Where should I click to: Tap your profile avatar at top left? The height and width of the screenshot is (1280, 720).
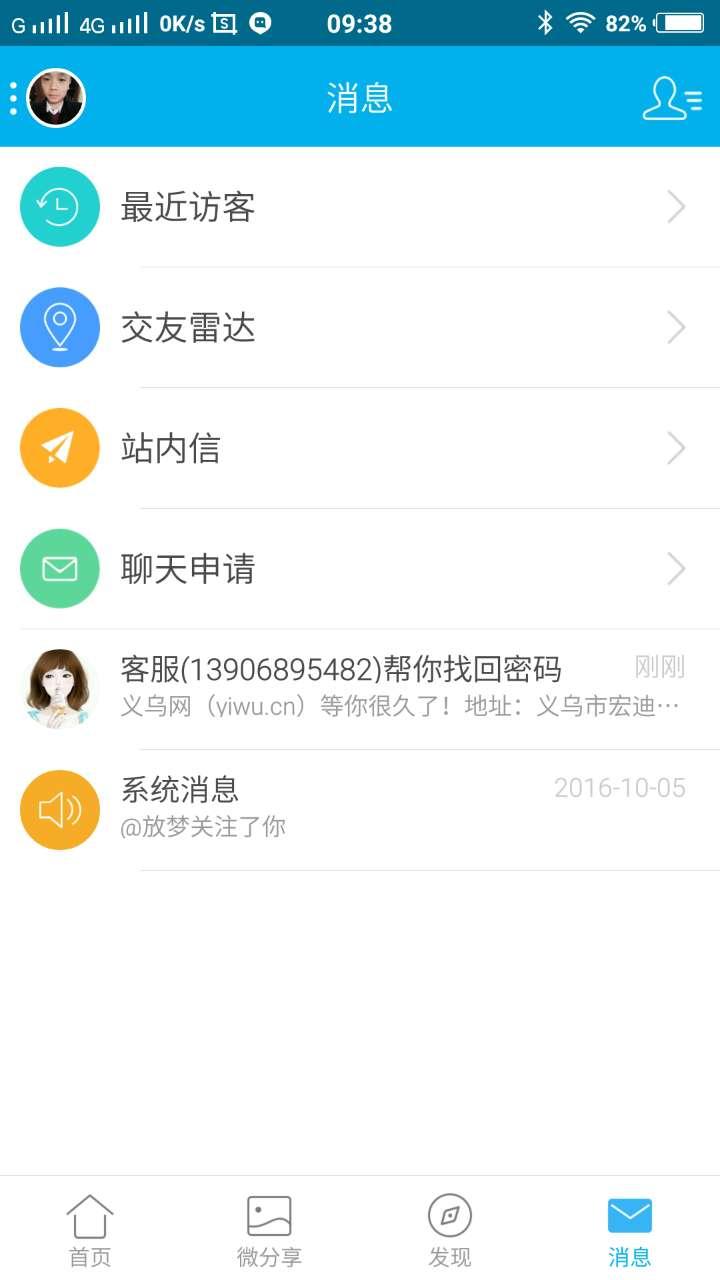[x=56, y=99]
